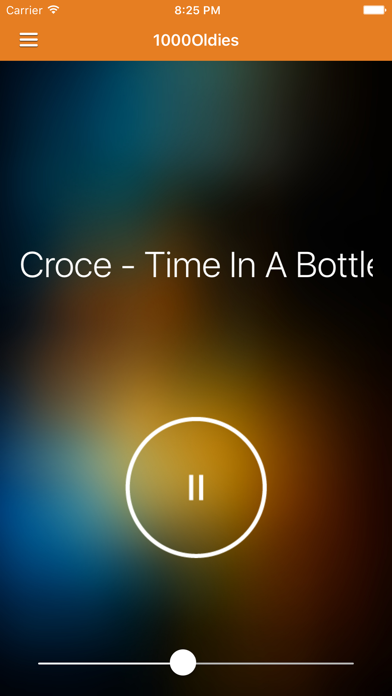Open the hamburger drawer menu
This screenshot has height=696, width=392.
click(29, 40)
